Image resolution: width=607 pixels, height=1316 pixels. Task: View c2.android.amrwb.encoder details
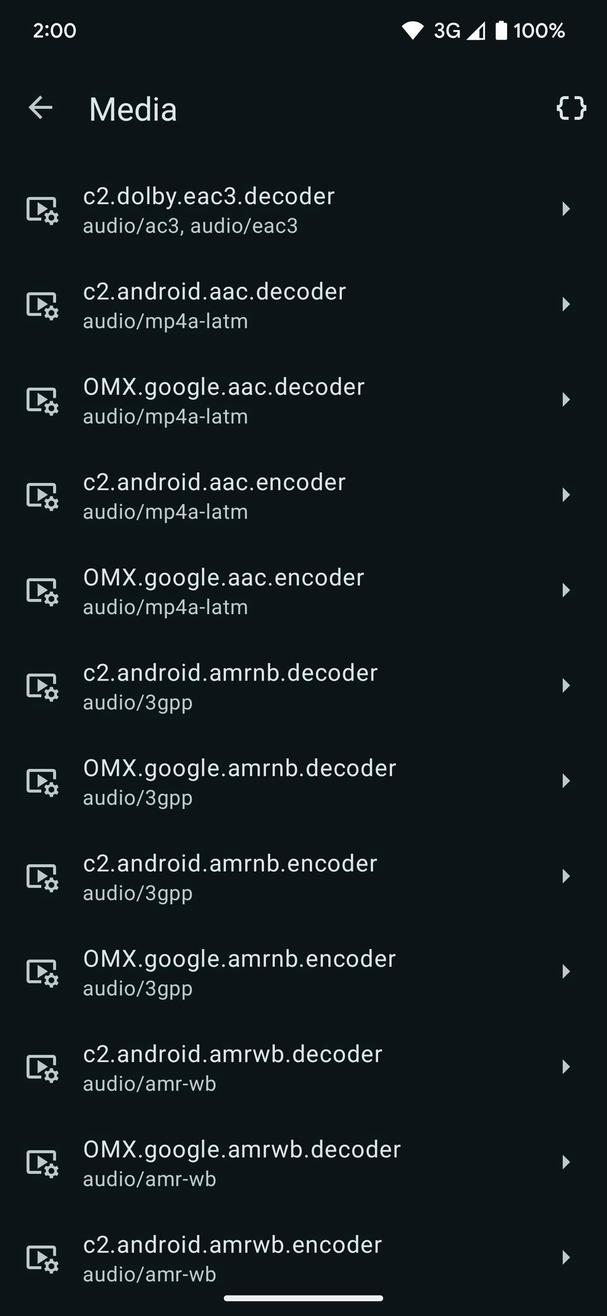point(303,1258)
